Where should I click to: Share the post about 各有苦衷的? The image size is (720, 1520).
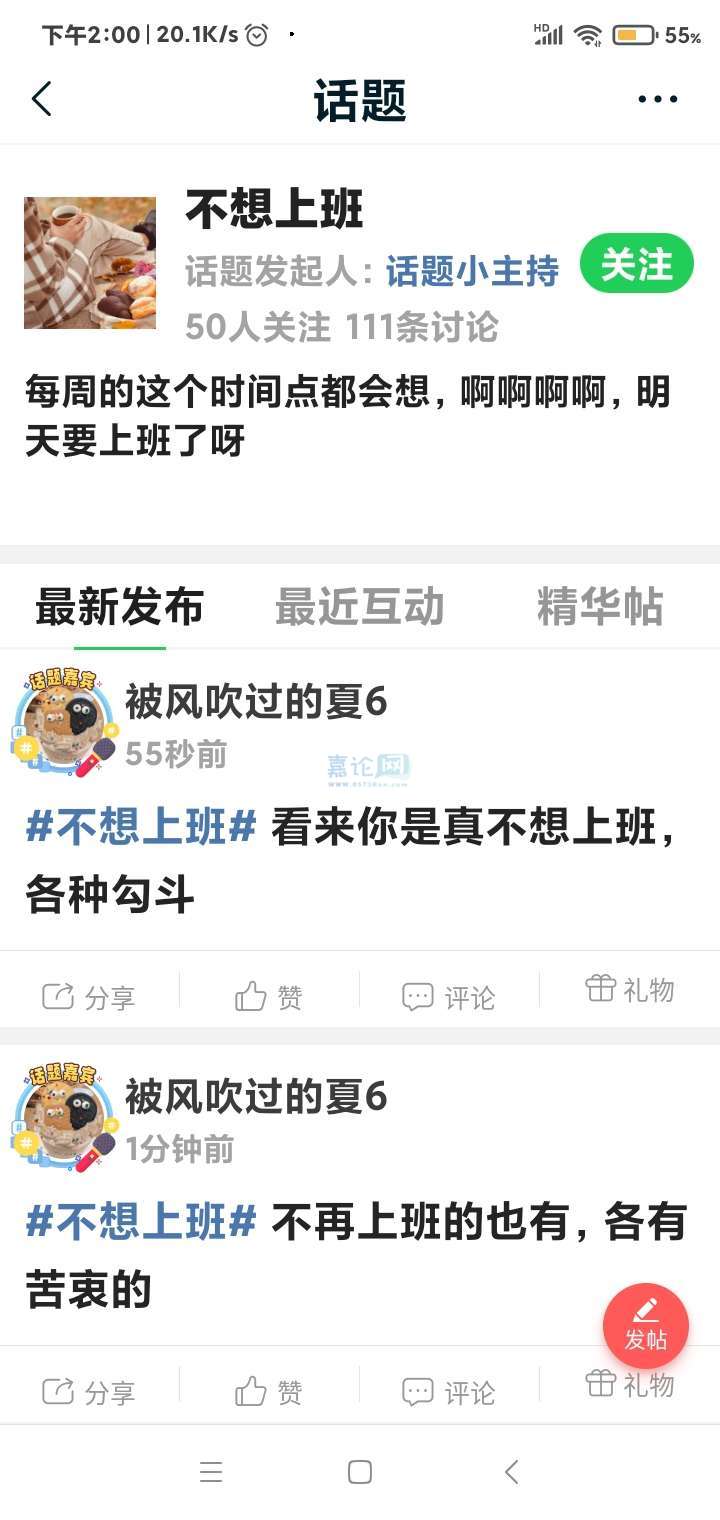pyautogui.click(x=89, y=1391)
